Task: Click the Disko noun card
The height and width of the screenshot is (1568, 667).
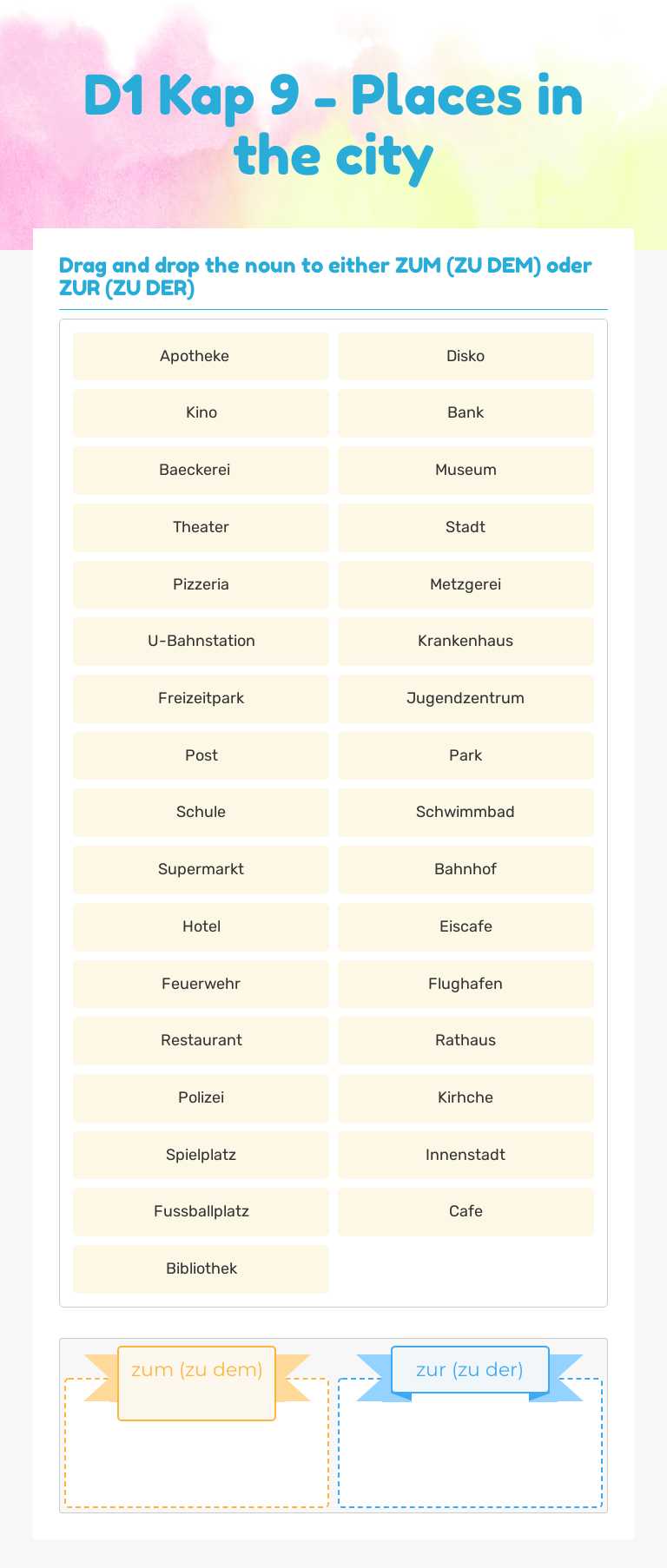Action: (466, 356)
